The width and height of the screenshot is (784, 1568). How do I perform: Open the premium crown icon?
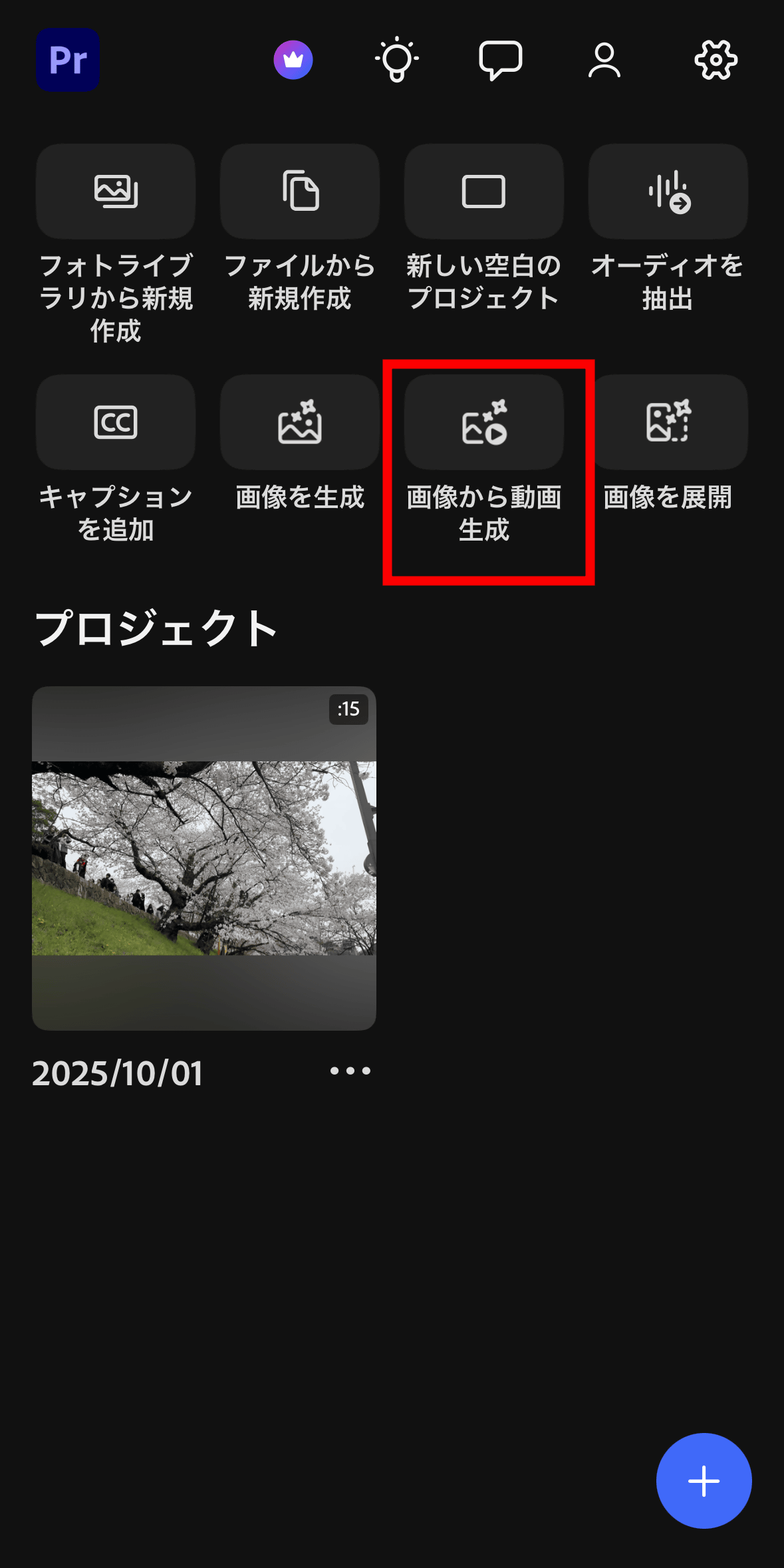(x=293, y=60)
